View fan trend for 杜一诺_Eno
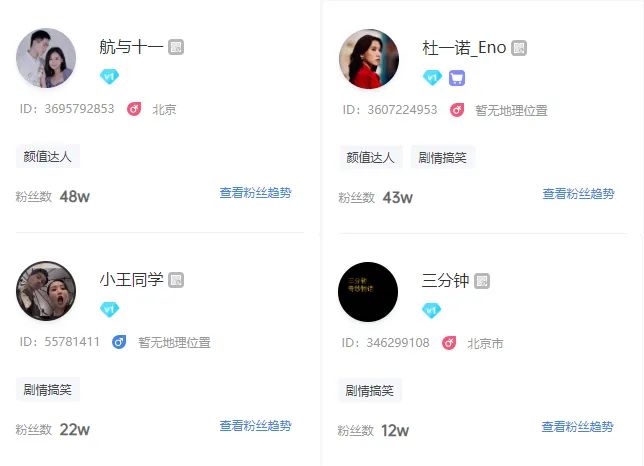This screenshot has height=466, width=644. pyautogui.click(x=578, y=194)
